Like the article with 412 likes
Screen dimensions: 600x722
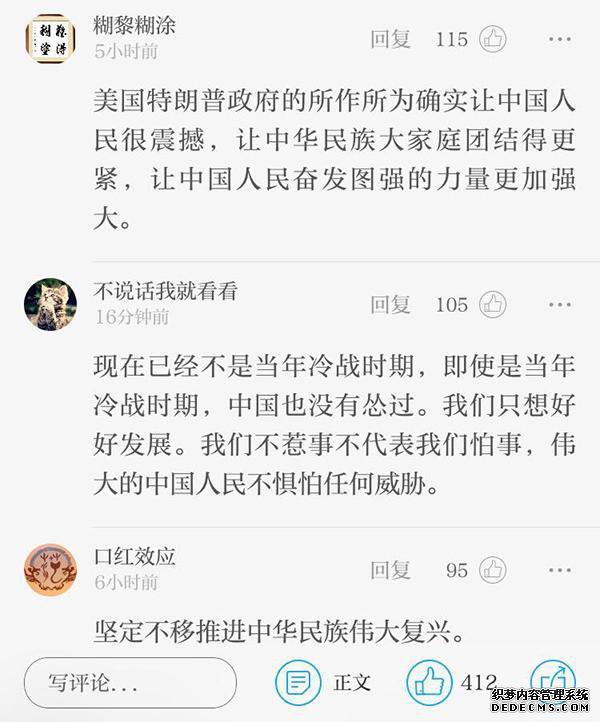pyautogui.click(x=430, y=683)
